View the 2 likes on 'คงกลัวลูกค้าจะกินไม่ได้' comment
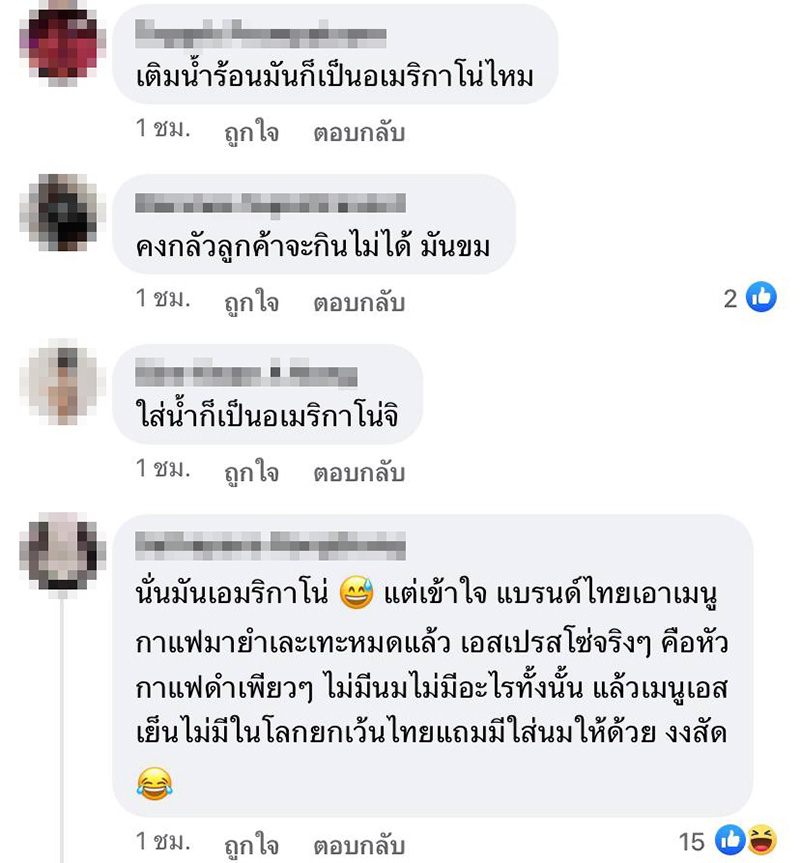This screenshot has width=800, height=863. 750,298
